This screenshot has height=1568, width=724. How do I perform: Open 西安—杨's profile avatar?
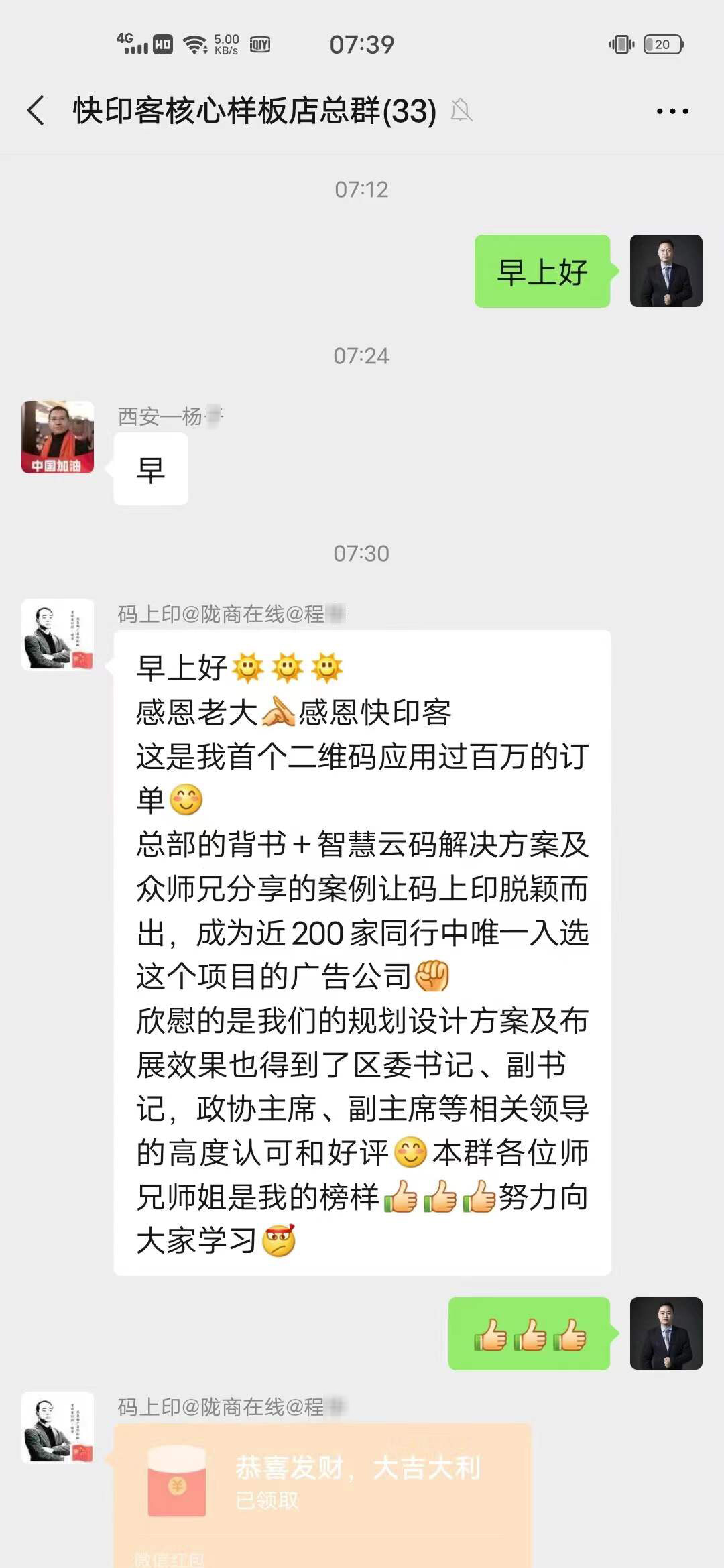click(58, 437)
